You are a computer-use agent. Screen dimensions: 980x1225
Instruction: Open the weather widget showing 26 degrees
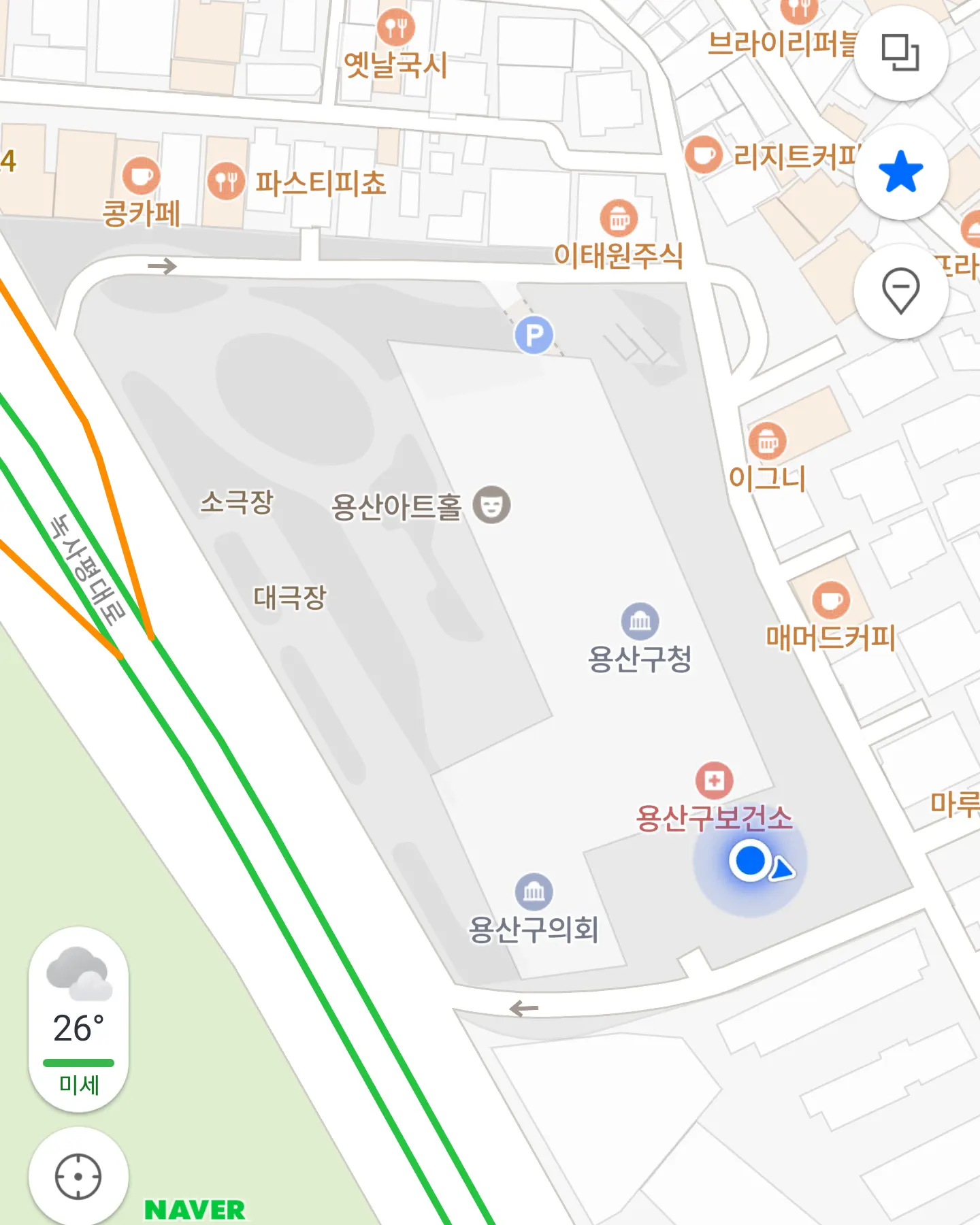(x=77, y=1029)
